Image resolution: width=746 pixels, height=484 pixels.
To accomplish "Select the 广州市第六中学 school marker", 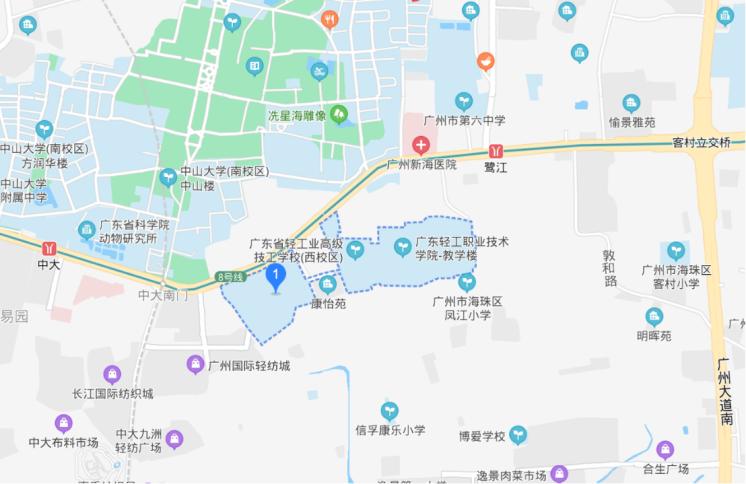I will [464, 101].
